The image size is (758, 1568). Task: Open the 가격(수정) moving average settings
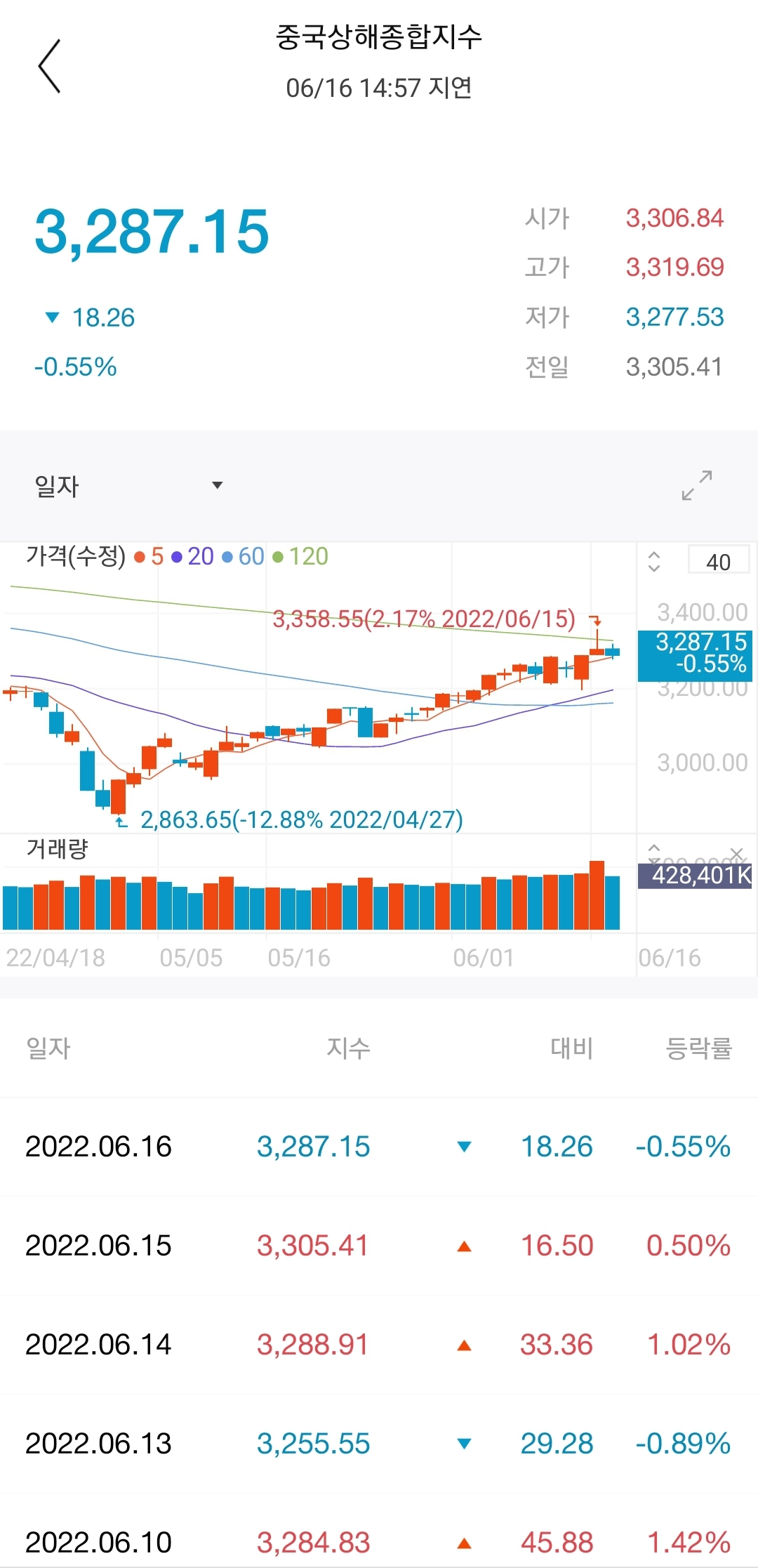(177, 557)
